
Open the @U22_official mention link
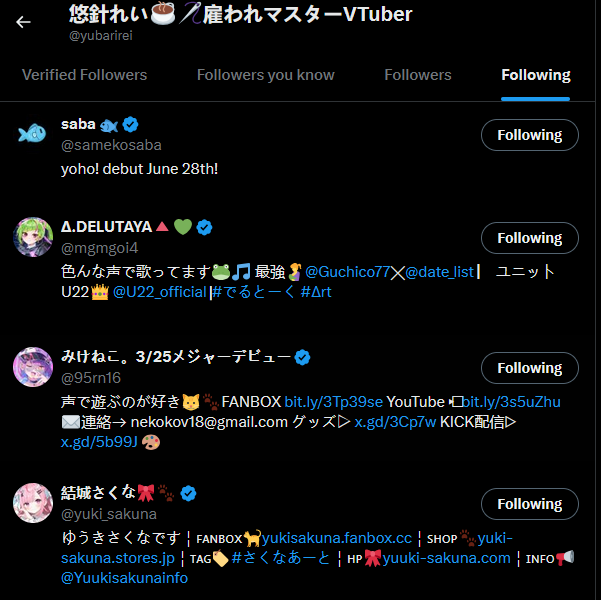coord(159,292)
